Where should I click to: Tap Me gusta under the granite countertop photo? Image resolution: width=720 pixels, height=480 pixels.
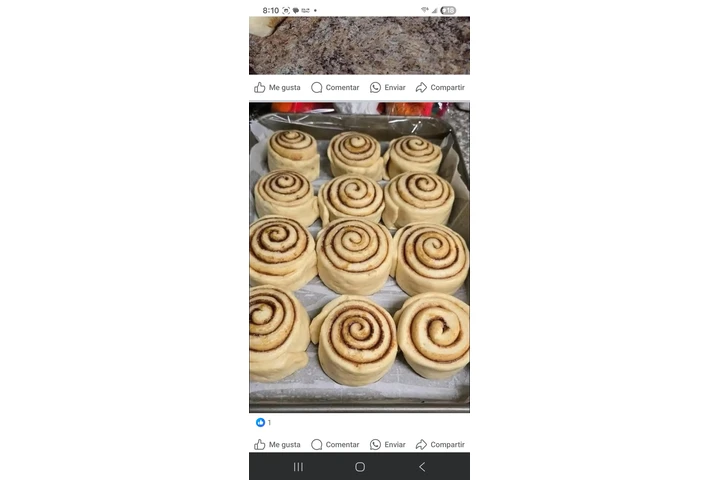[277, 87]
